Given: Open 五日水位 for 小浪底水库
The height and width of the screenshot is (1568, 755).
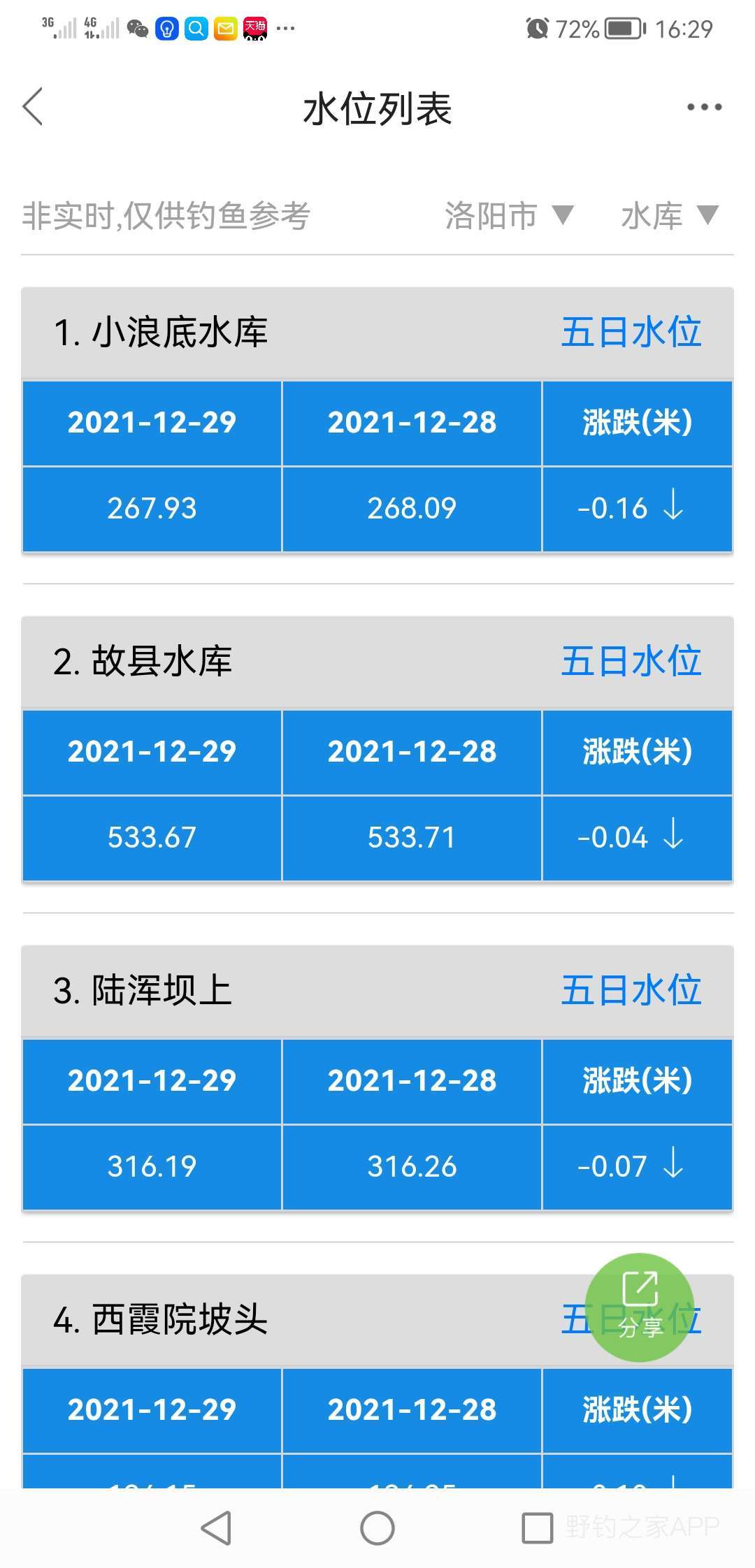Looking at the screenshot, I should point(631,332).
